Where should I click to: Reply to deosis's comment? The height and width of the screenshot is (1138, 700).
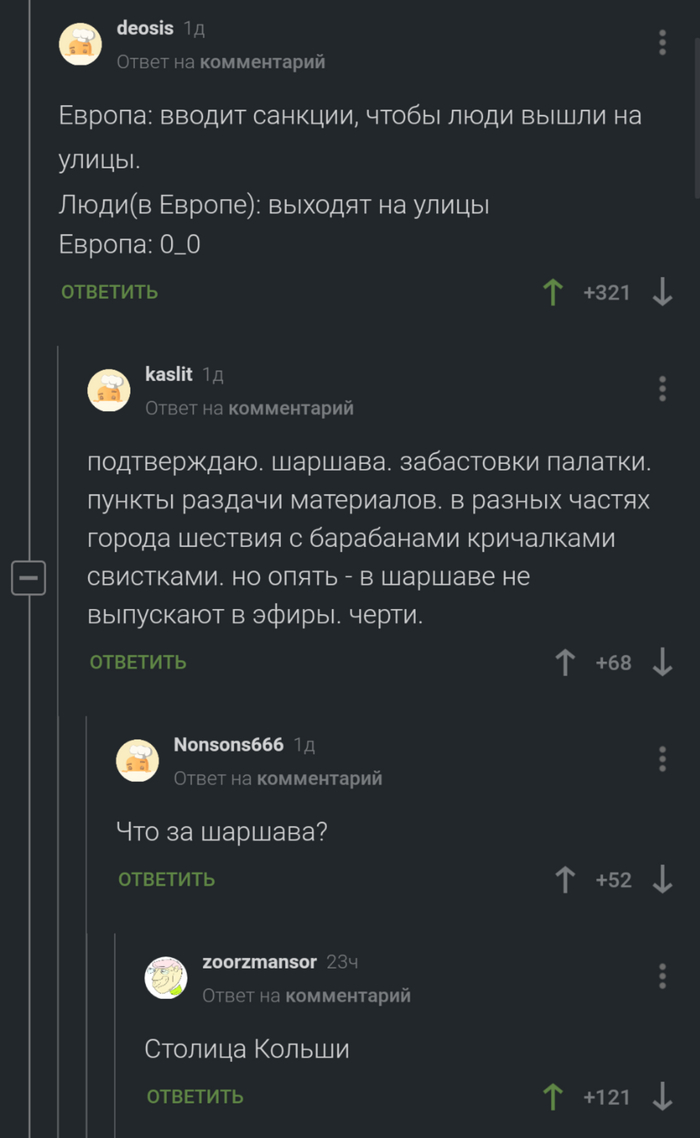tap(109, 292)
